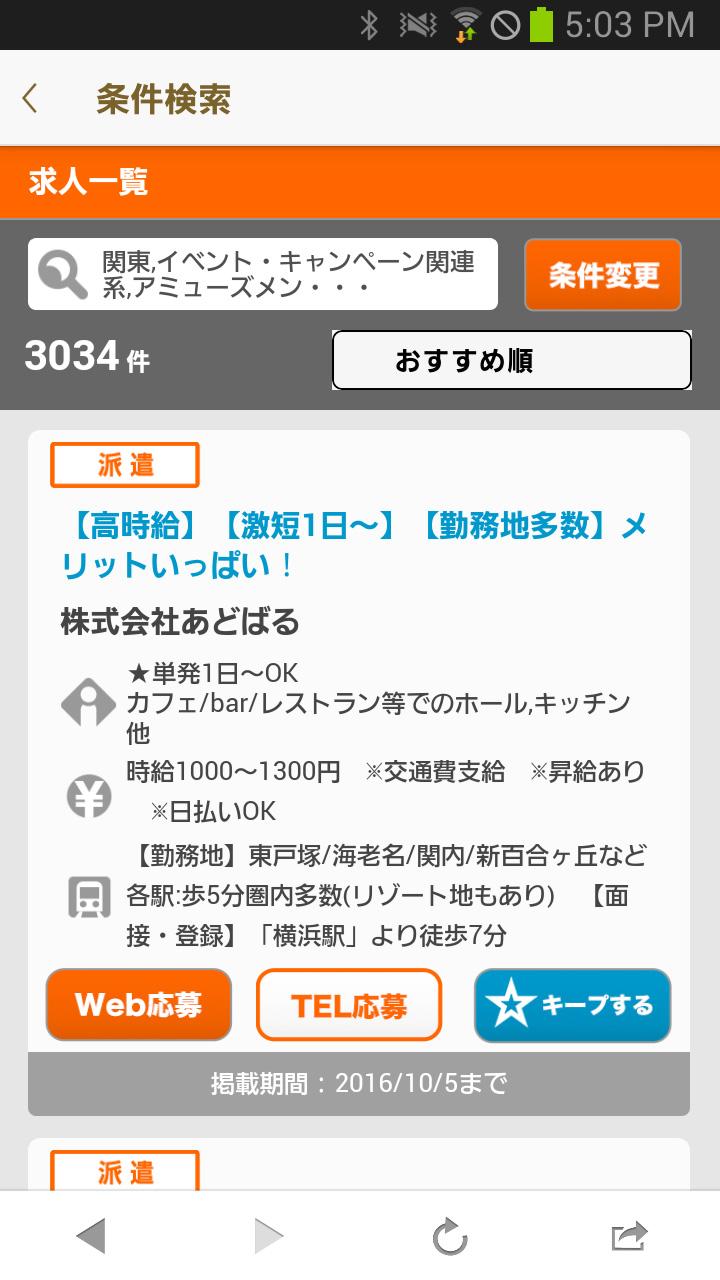Reload the page

pyautogui.click(x=450, y=1237)
